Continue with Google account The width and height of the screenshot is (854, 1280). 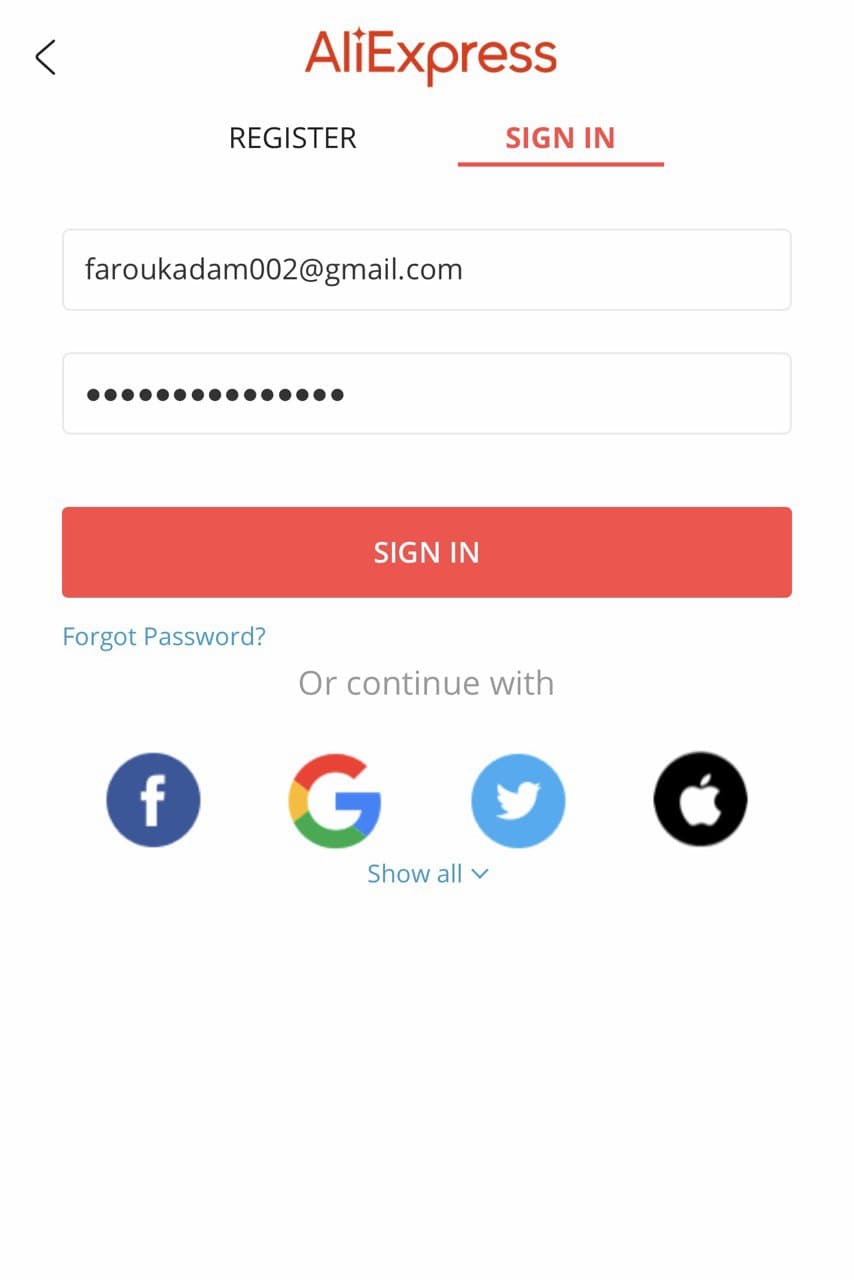tap(335, 800)
